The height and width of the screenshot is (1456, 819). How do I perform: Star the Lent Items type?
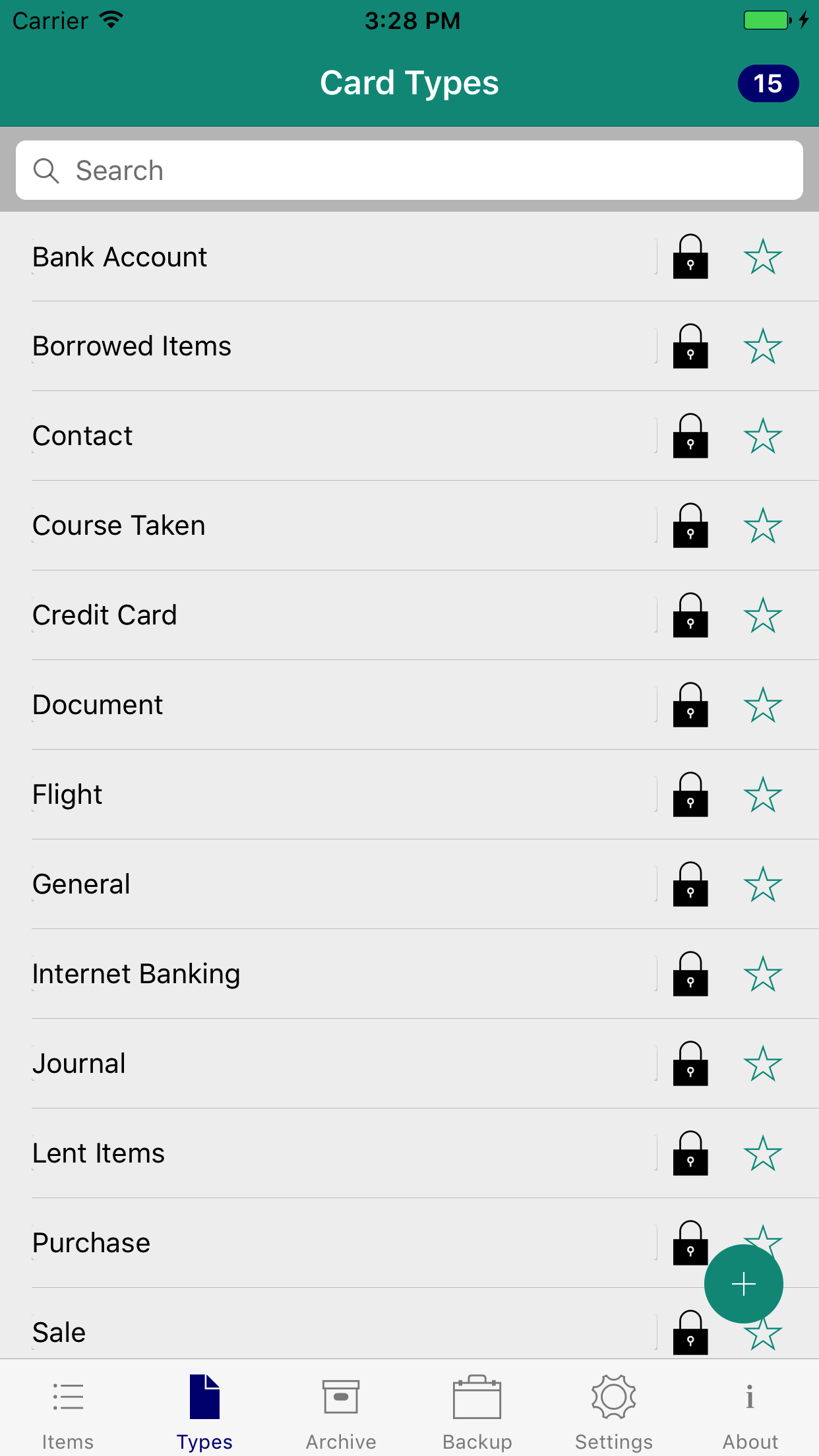click(x=763, y=1153)
